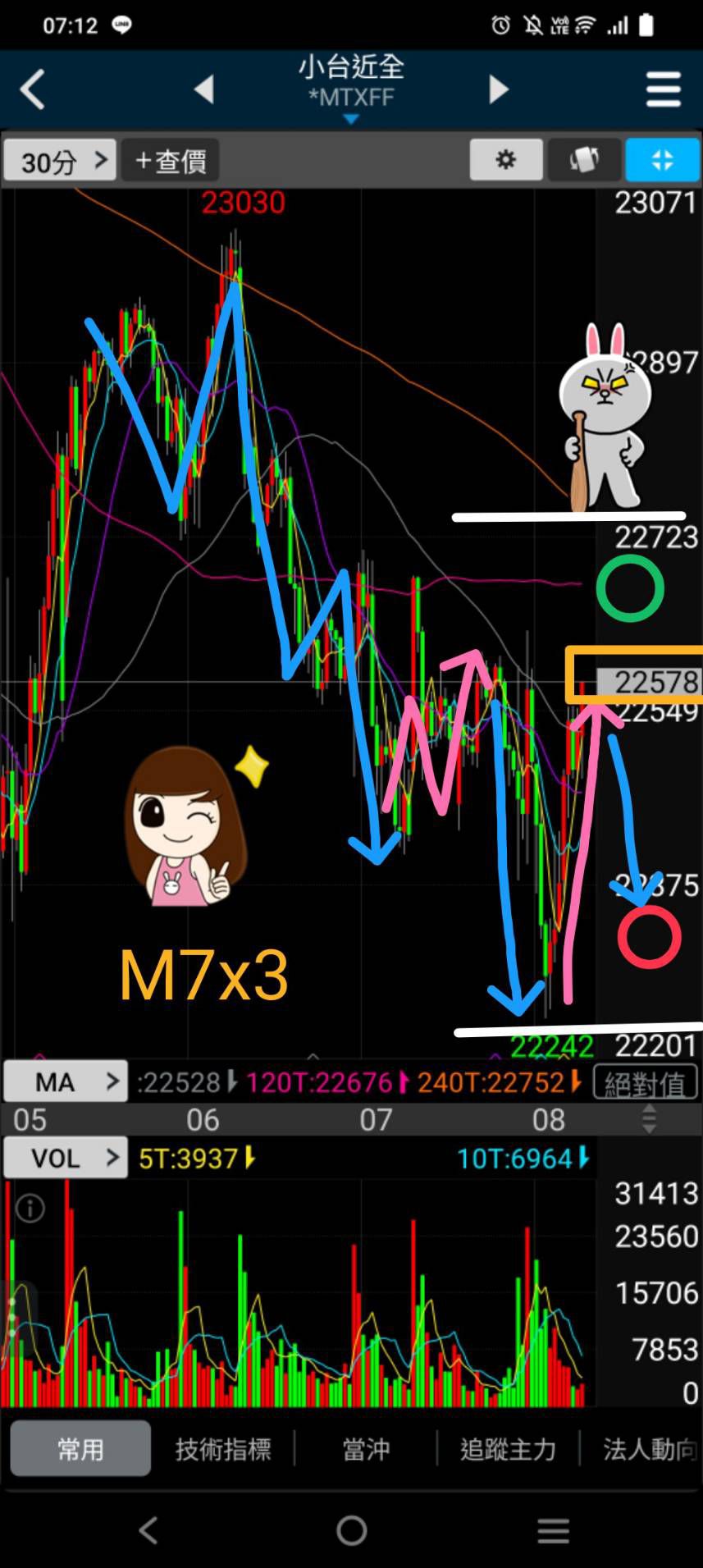Tap the 絕對值 button
Viewport: 703px width, 1568px height.
(x=645, y=1083)
